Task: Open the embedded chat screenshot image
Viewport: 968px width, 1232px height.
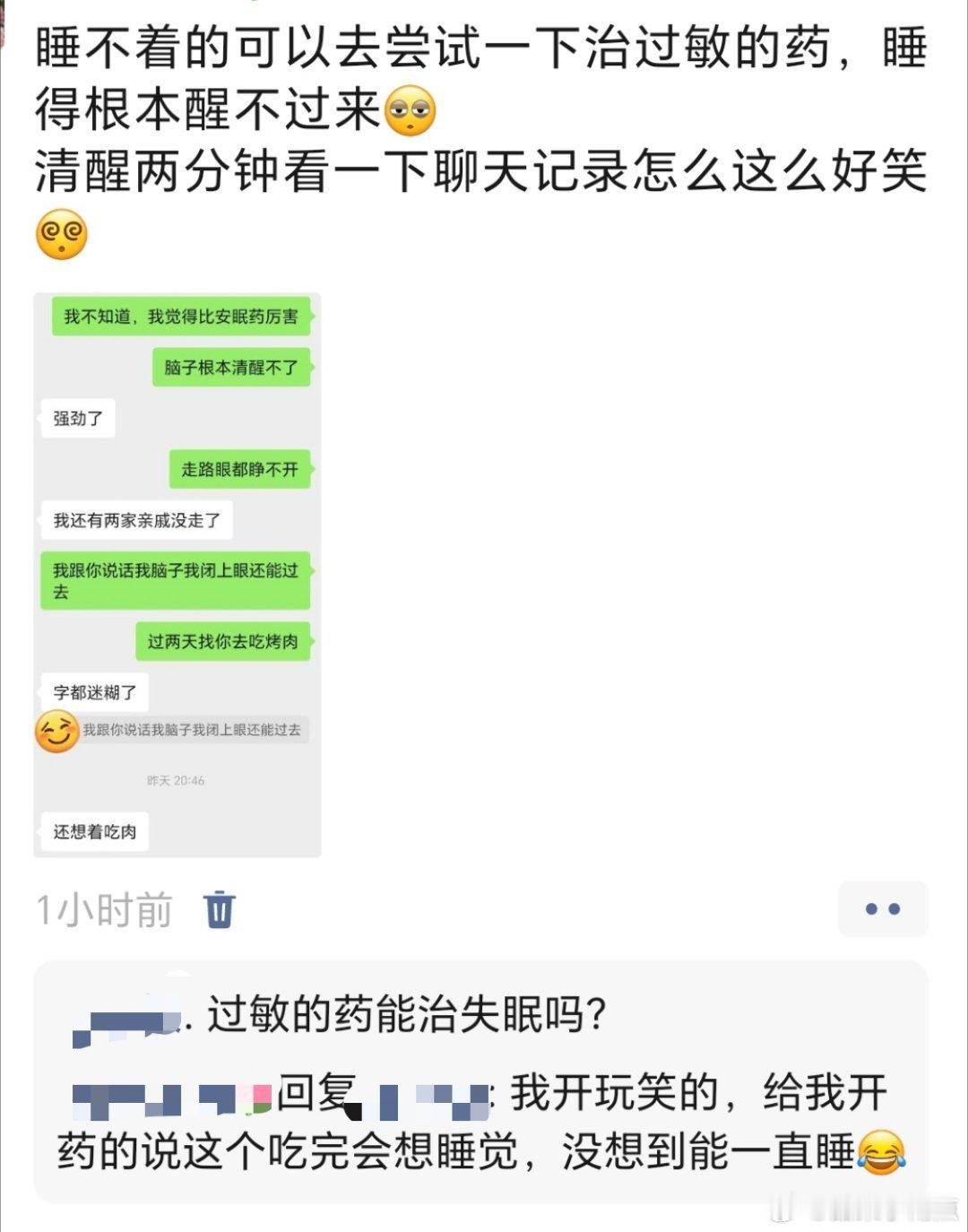Action: [x=177, y=574]
